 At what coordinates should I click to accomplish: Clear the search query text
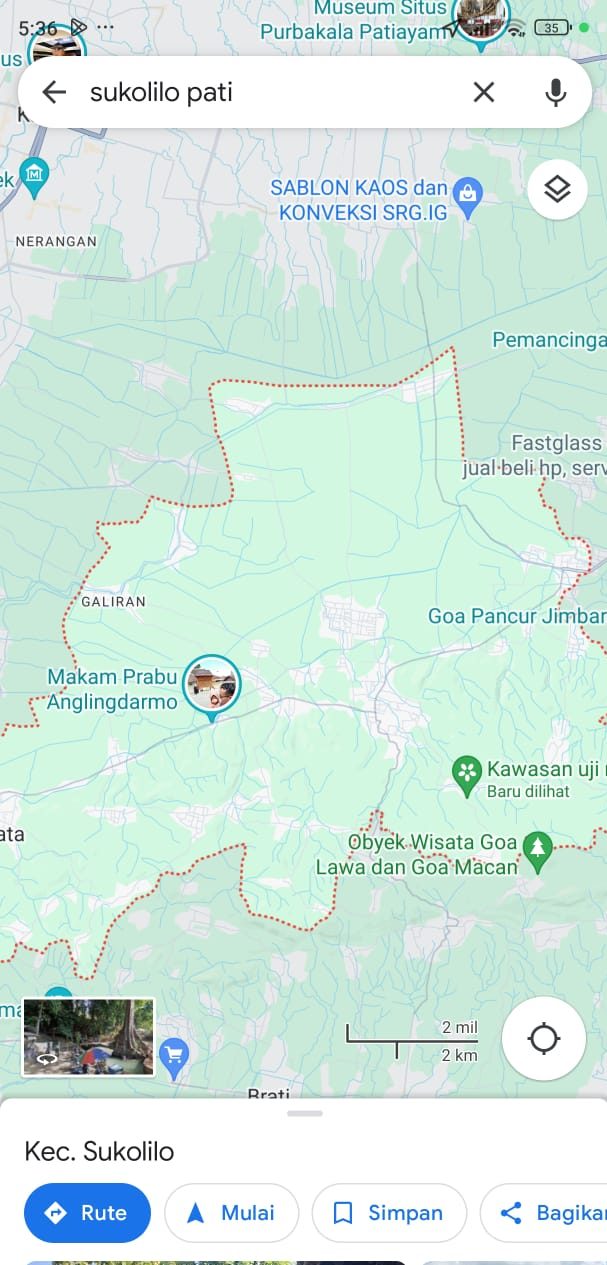tap(483, 93)
